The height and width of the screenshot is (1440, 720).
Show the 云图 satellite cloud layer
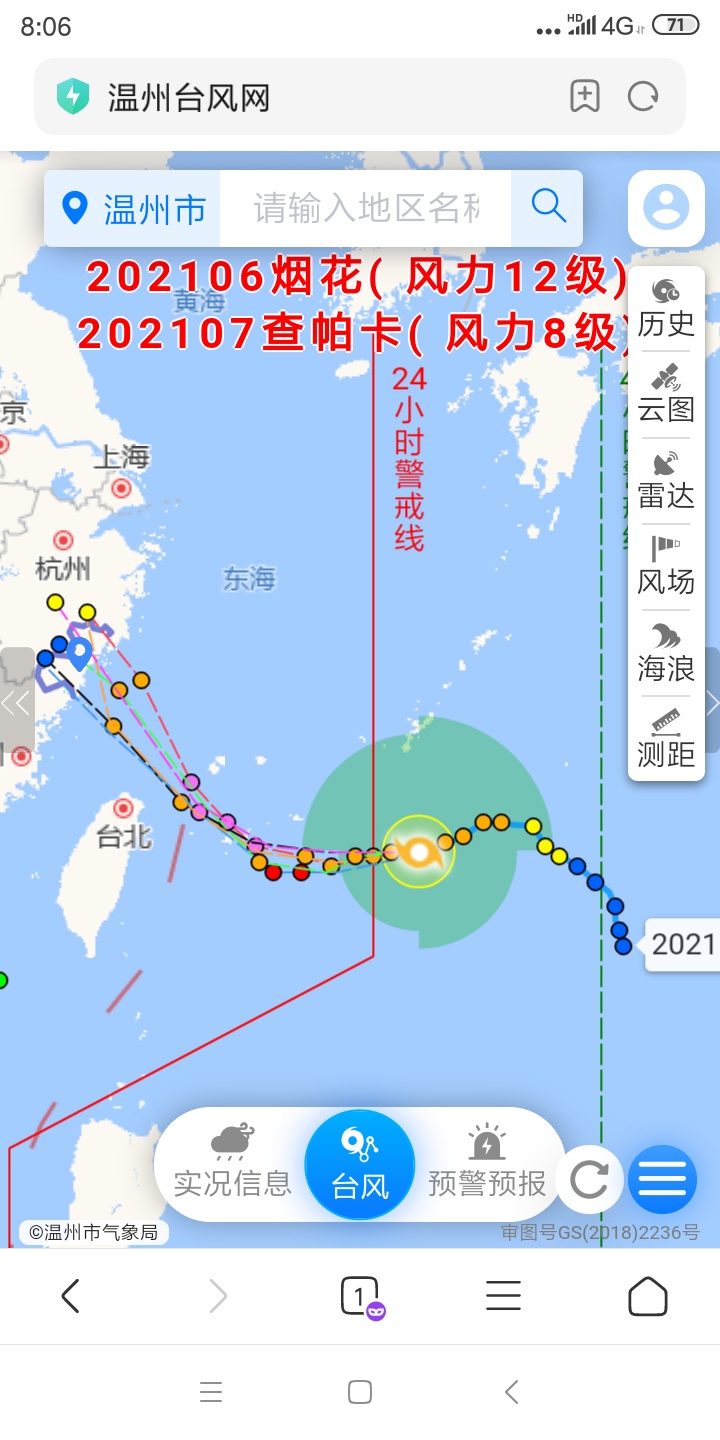666,393
